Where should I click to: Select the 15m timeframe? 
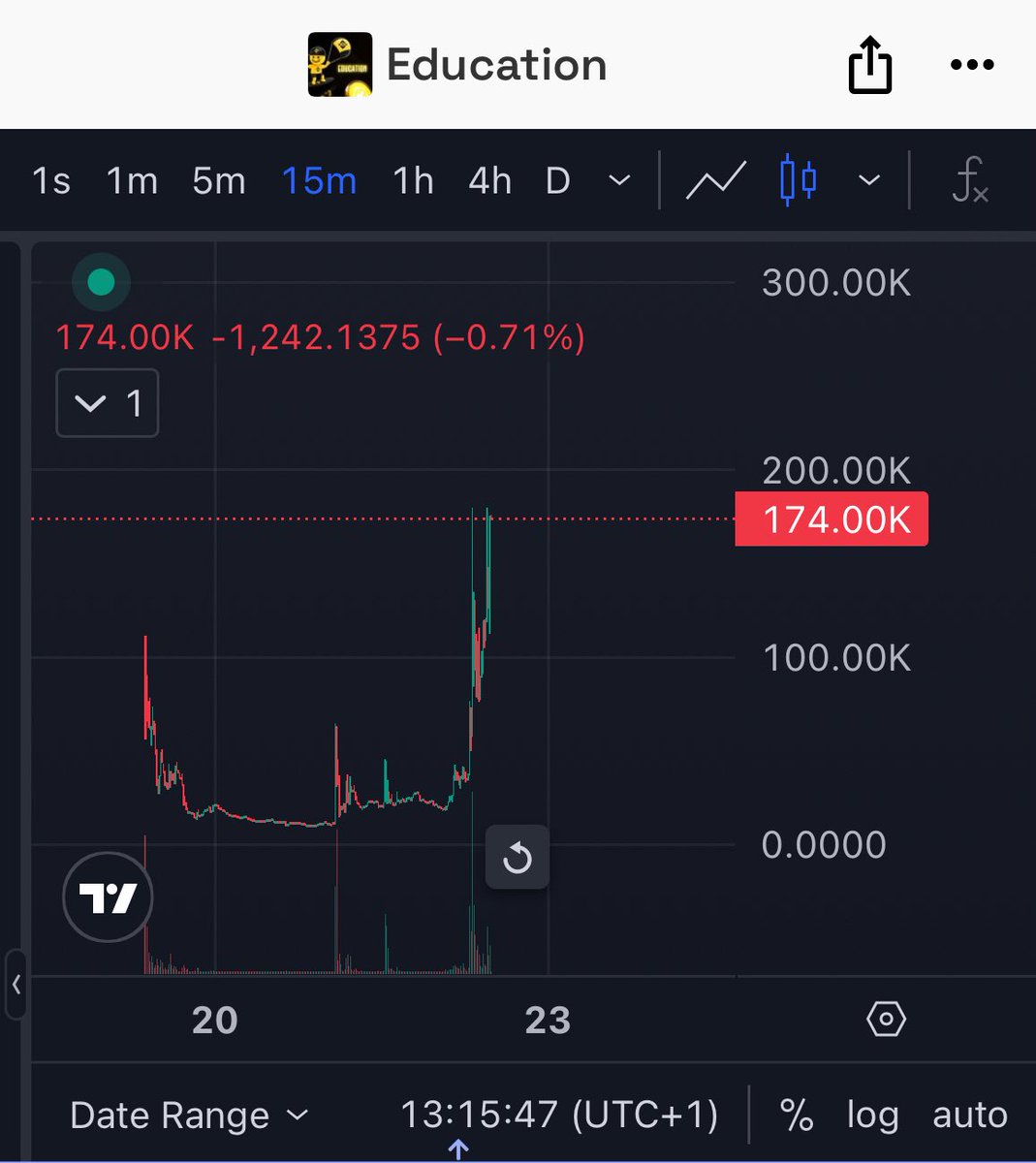319,181
